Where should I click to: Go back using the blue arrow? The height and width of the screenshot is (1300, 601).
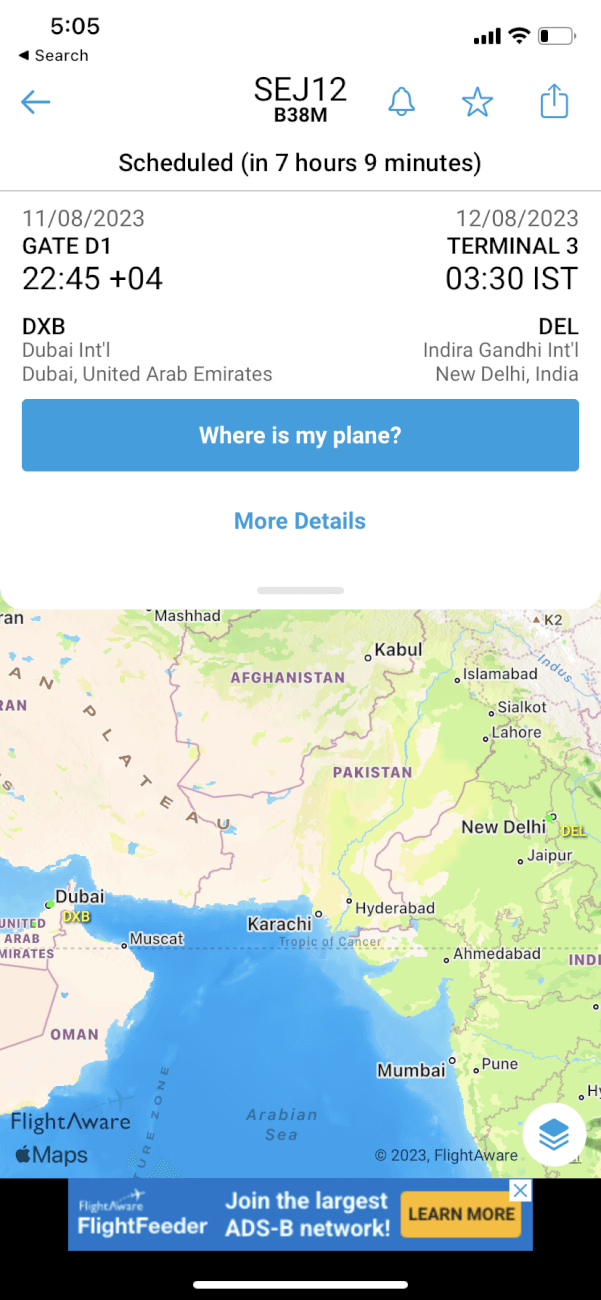36,102
